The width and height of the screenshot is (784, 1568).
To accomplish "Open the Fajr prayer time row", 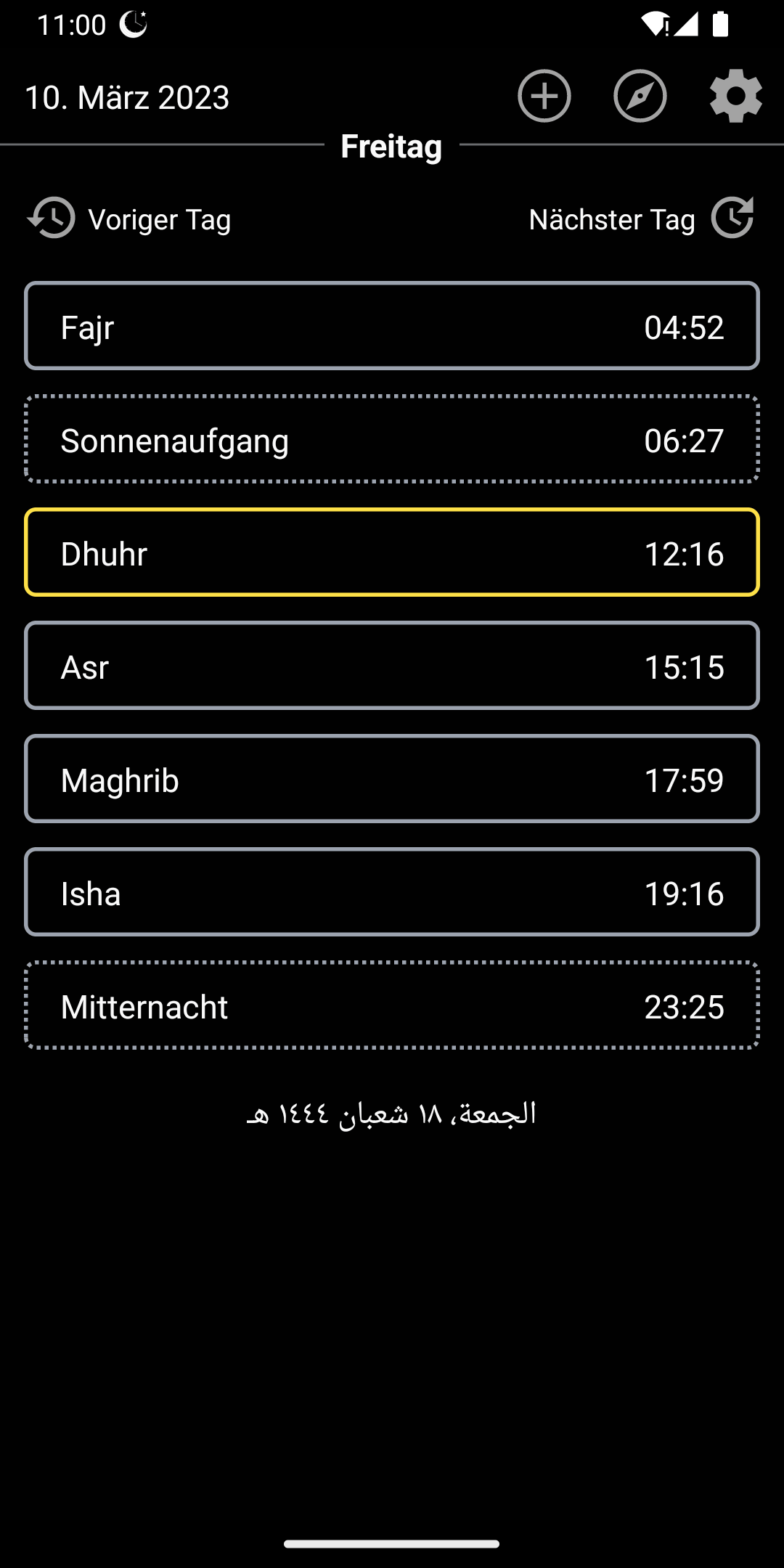I will (392, 326).
